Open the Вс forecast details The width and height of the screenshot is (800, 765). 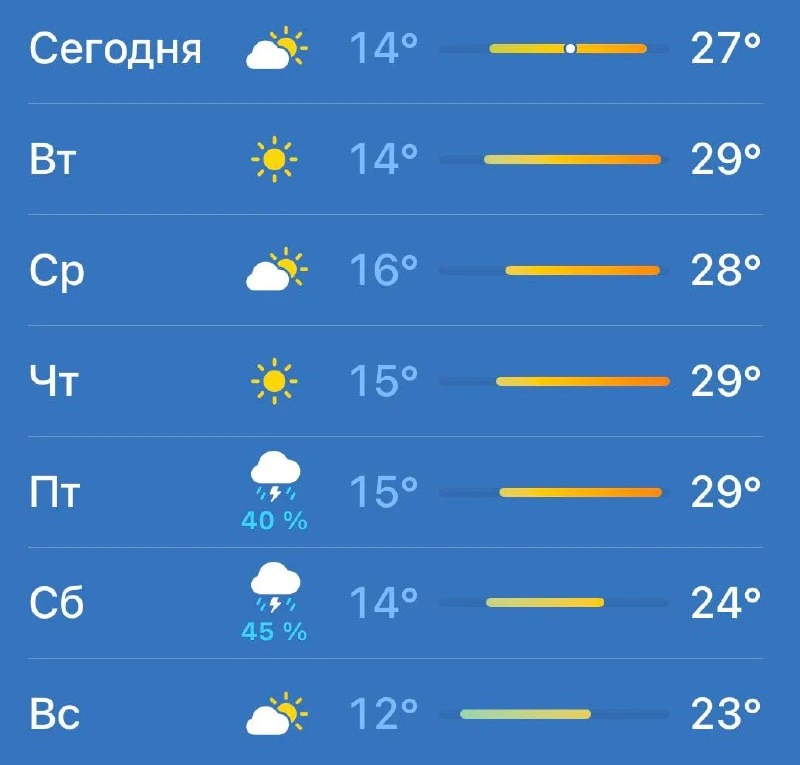pos(395,712)
